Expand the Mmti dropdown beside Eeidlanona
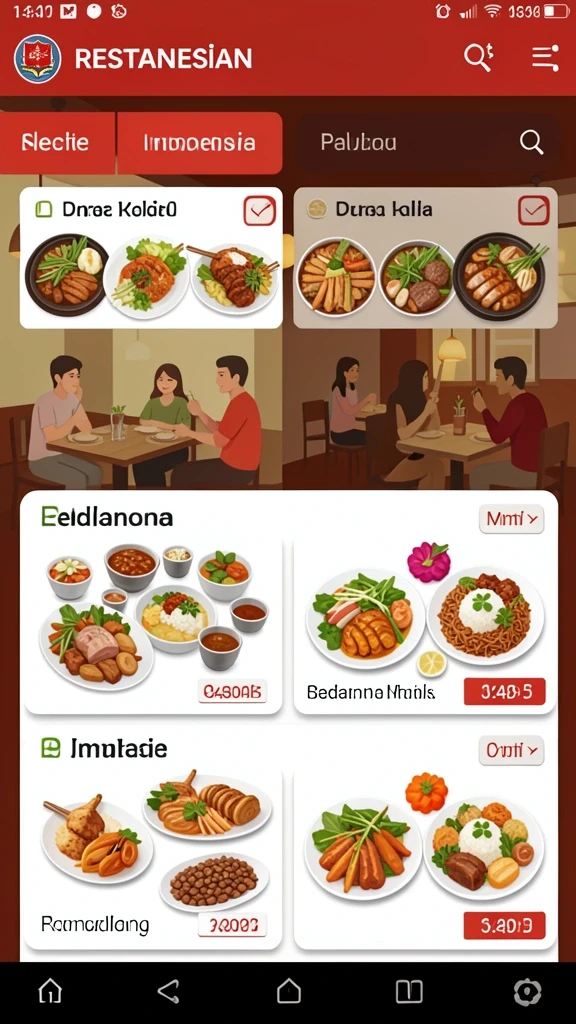The image size is (576, 1024). [511, 519]
